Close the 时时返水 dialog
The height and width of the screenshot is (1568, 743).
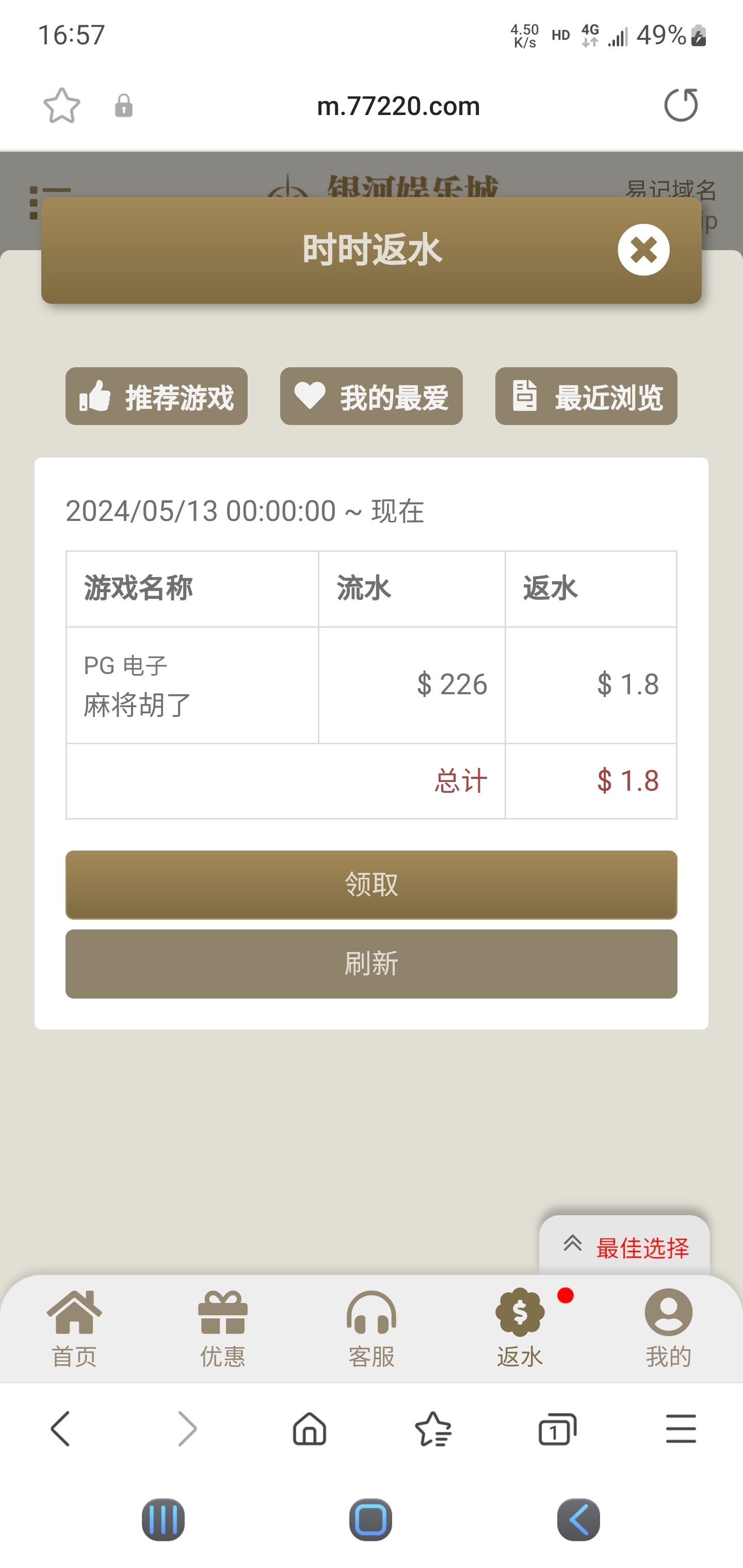pyautogui.click(x=643, y=250)
